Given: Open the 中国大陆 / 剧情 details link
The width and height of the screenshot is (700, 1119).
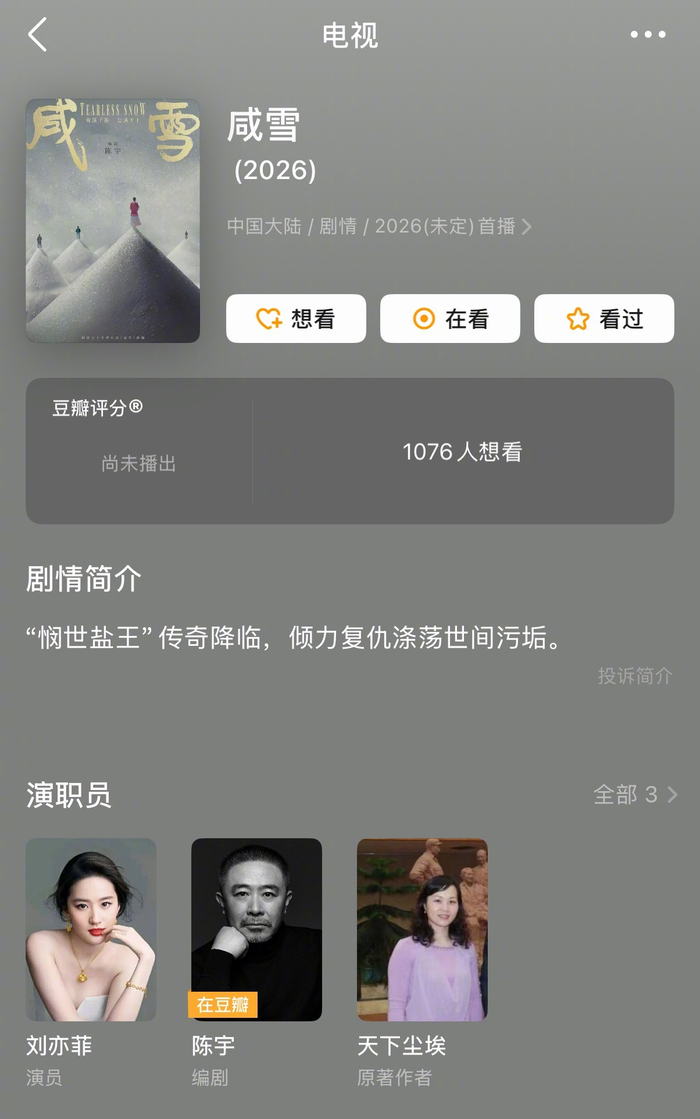Looking at the screenshot, I should tap(379, 226).
